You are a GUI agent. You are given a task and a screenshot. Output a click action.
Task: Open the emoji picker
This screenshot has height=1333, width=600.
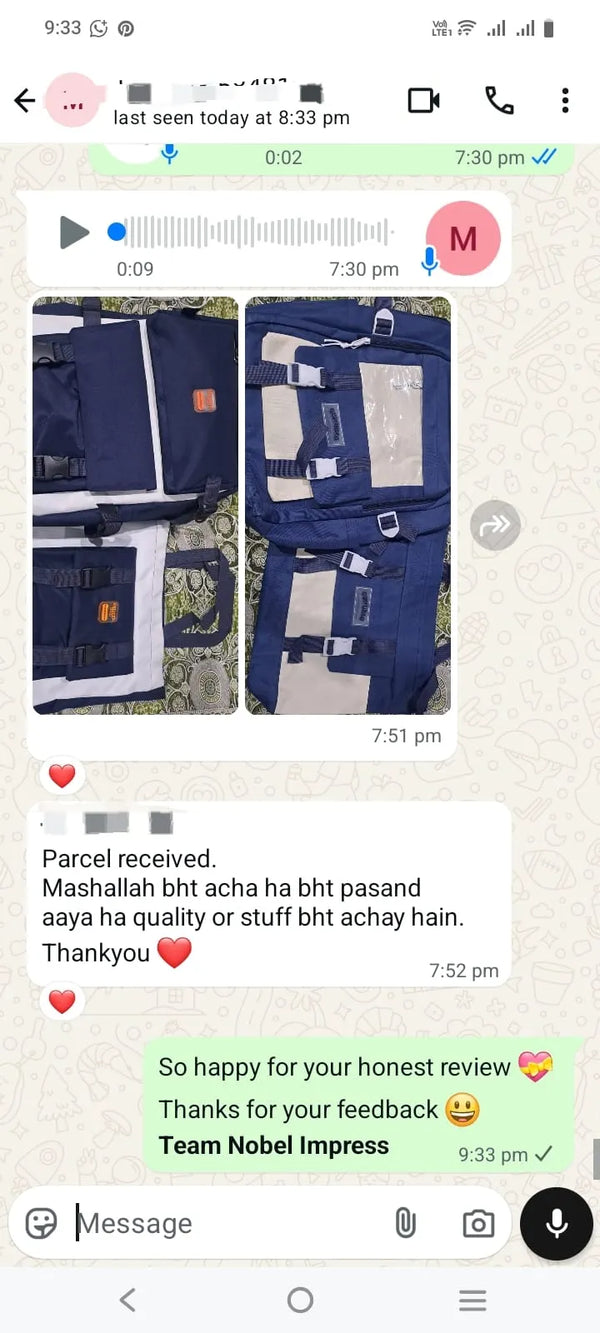(41, 1223)
